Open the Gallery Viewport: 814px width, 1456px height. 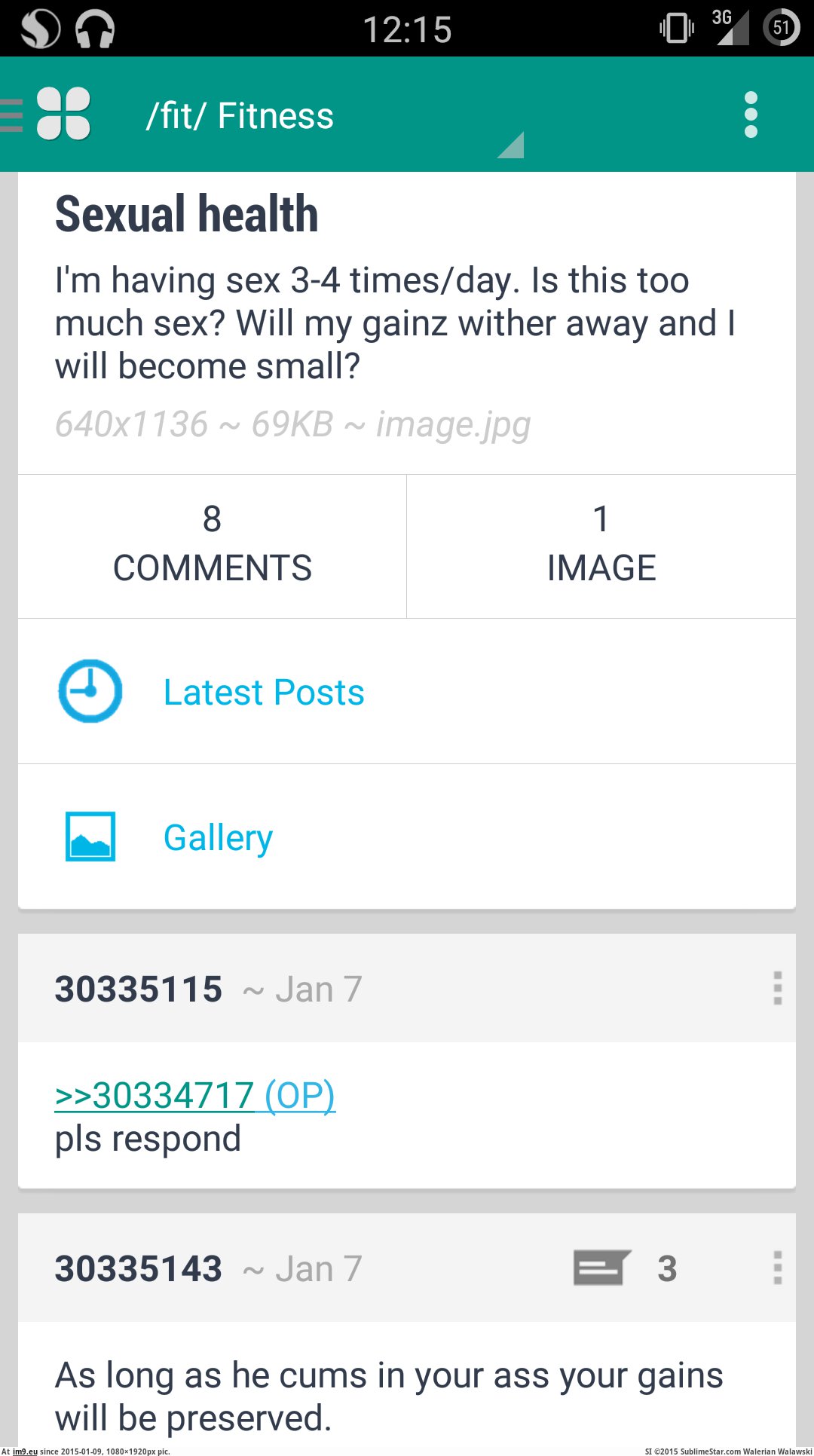407,837
